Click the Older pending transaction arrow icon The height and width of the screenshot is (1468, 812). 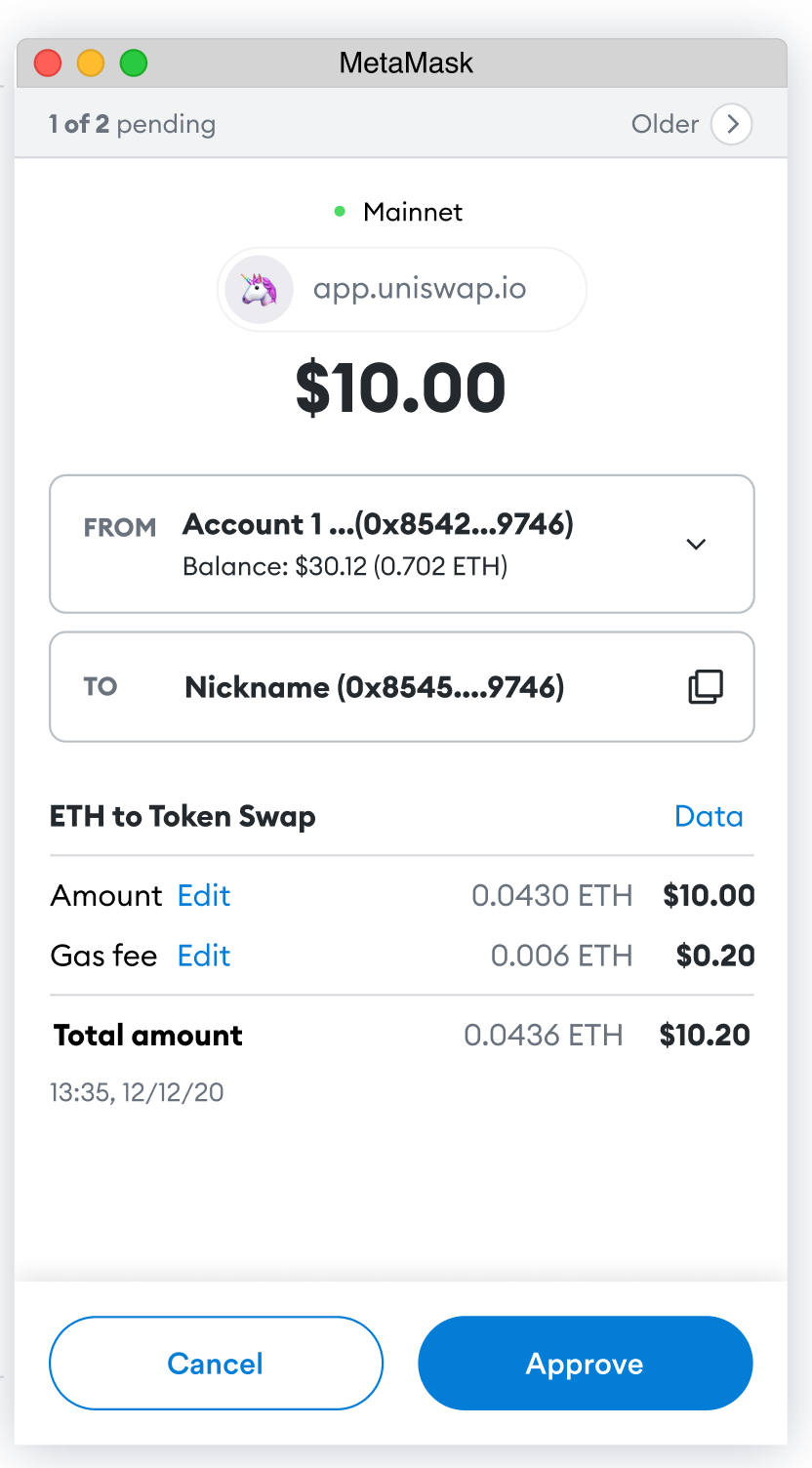(732, 124)
